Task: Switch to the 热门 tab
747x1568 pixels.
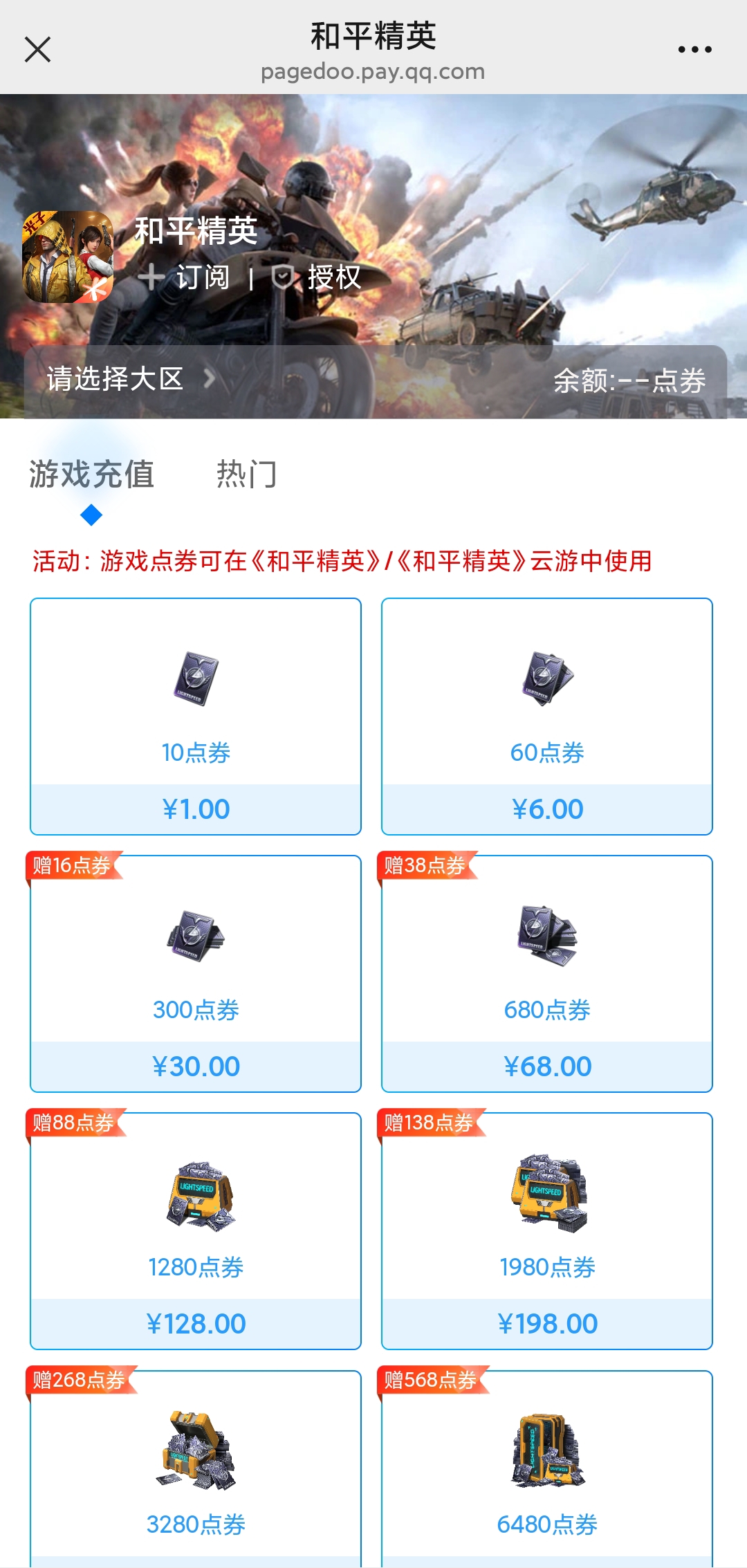Action: (x=246, y=474)
